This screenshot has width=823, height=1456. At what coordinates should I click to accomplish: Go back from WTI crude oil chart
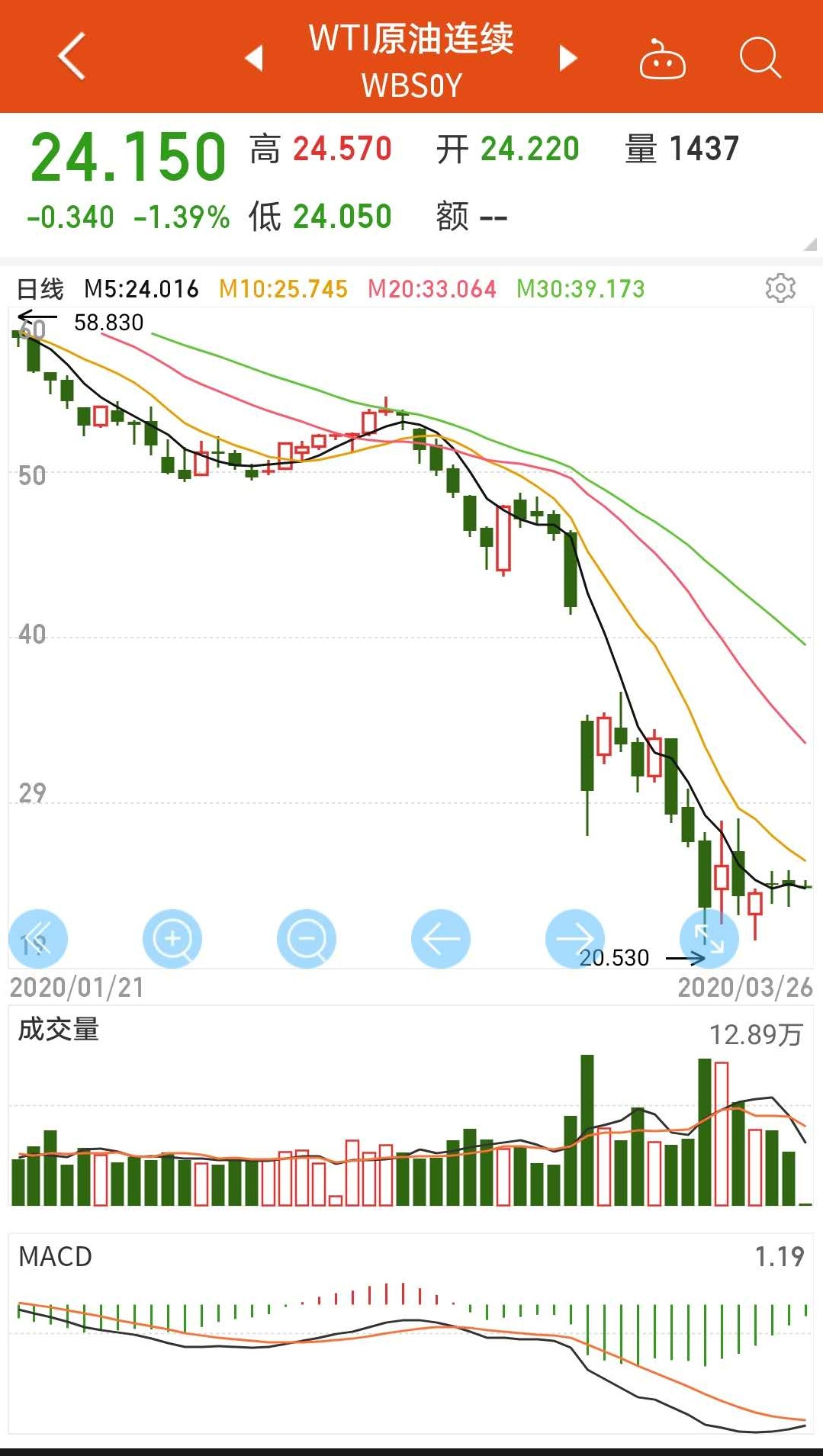click(x=72, y=56)
